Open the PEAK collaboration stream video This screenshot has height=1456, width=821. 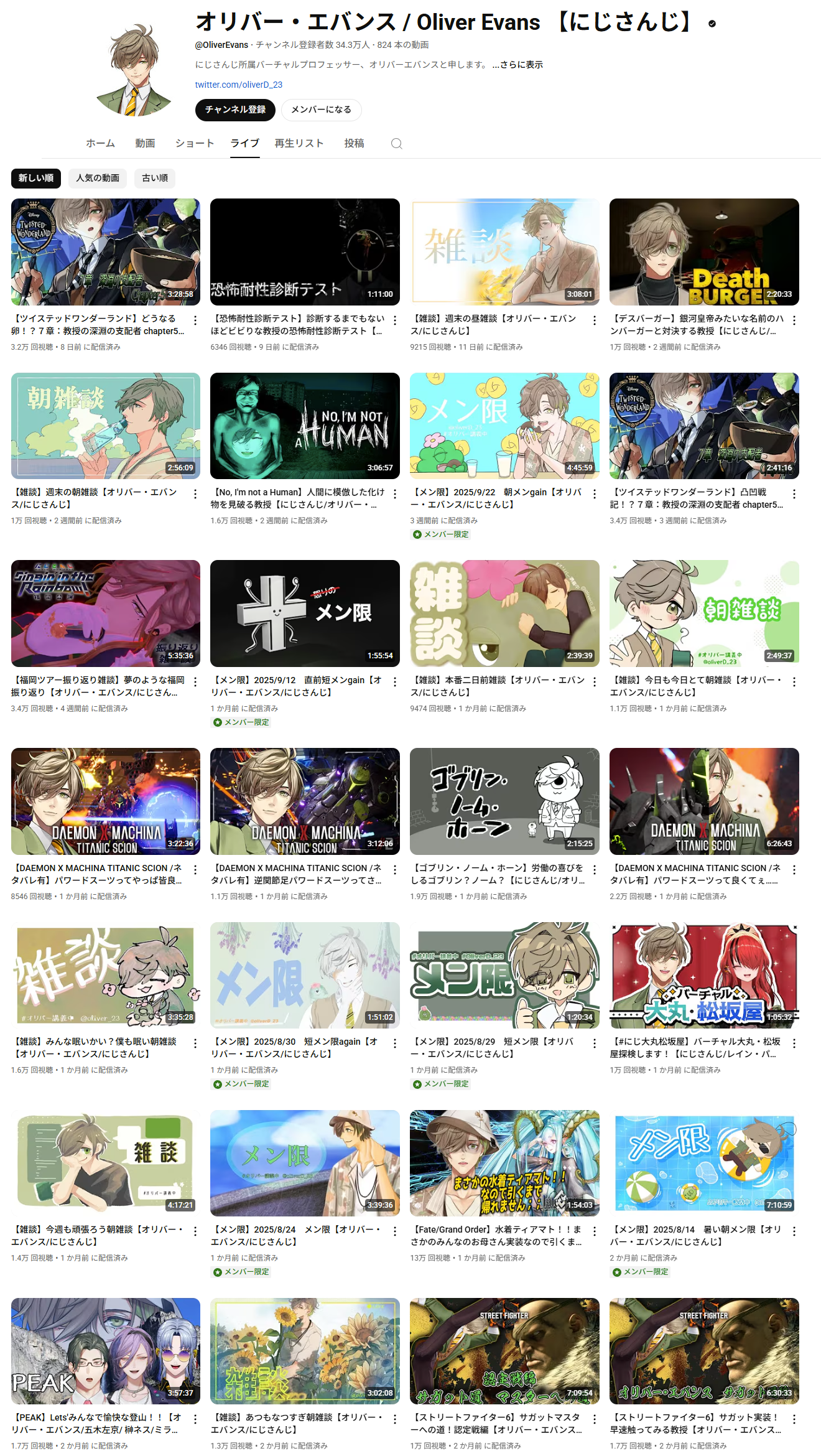[106, 1351]
